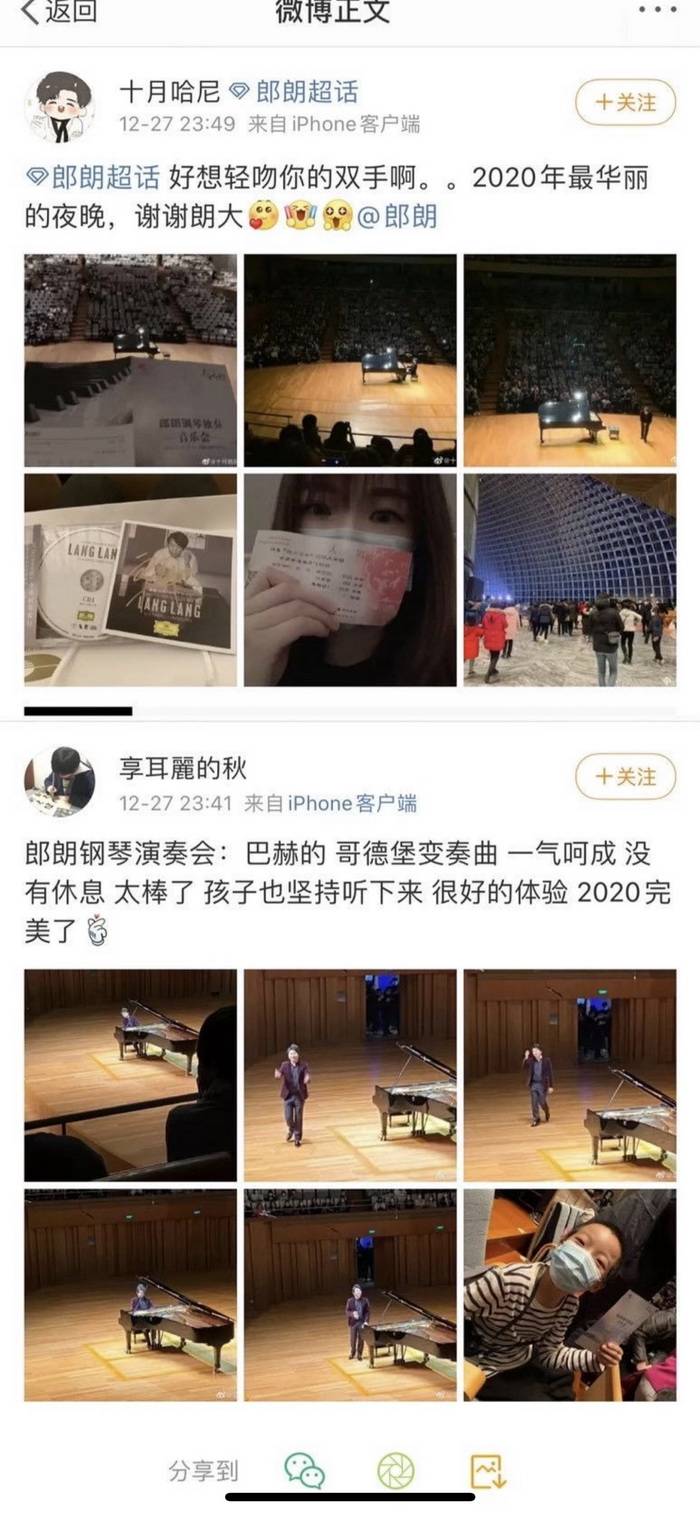Image resolution: width=700 pixels, height=1515 pixels.
Task: Go back using the 返回 arrow
Action: pos(58,13)
